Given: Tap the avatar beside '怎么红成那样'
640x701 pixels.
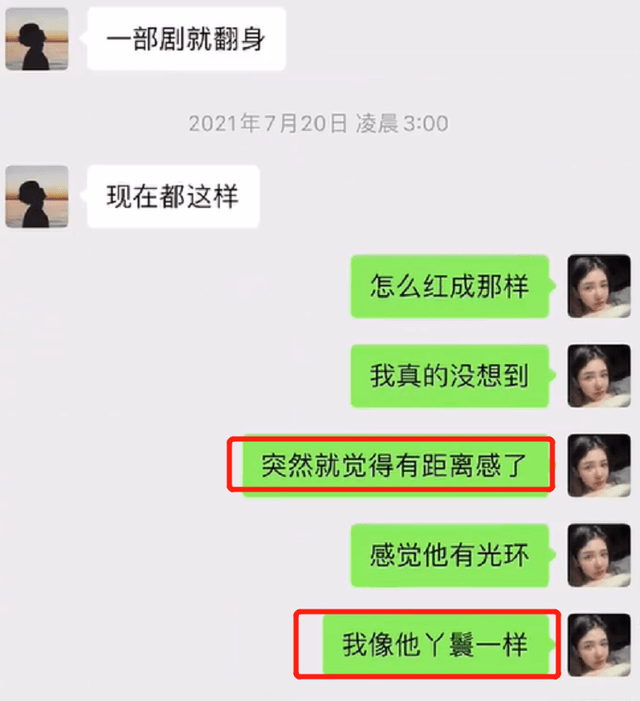Looking at the screenshot, I should [x=598, y=286].
